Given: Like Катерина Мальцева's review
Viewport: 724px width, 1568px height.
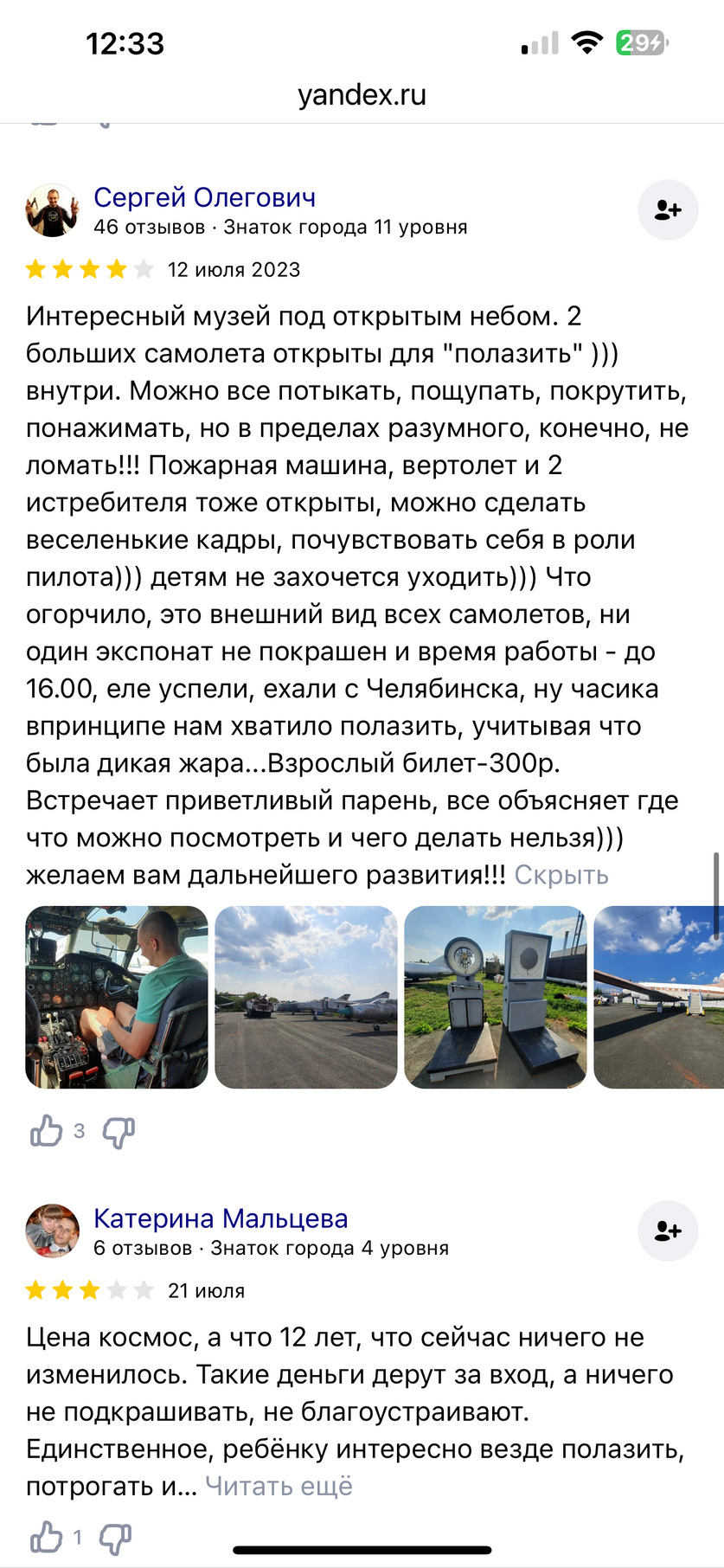Looking at the screenshot, I should [47, 1537].
